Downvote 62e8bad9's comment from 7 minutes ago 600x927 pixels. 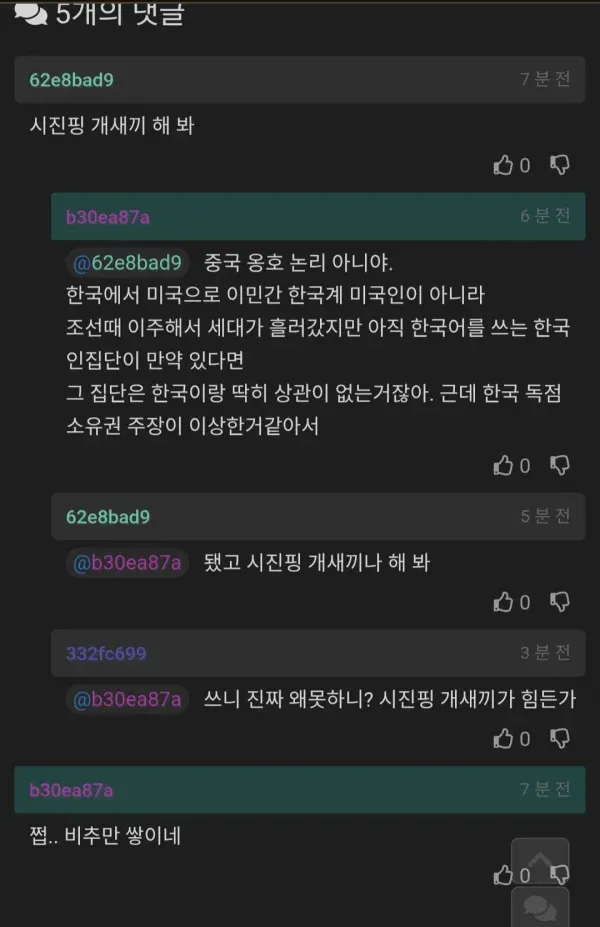pos(560,165)
